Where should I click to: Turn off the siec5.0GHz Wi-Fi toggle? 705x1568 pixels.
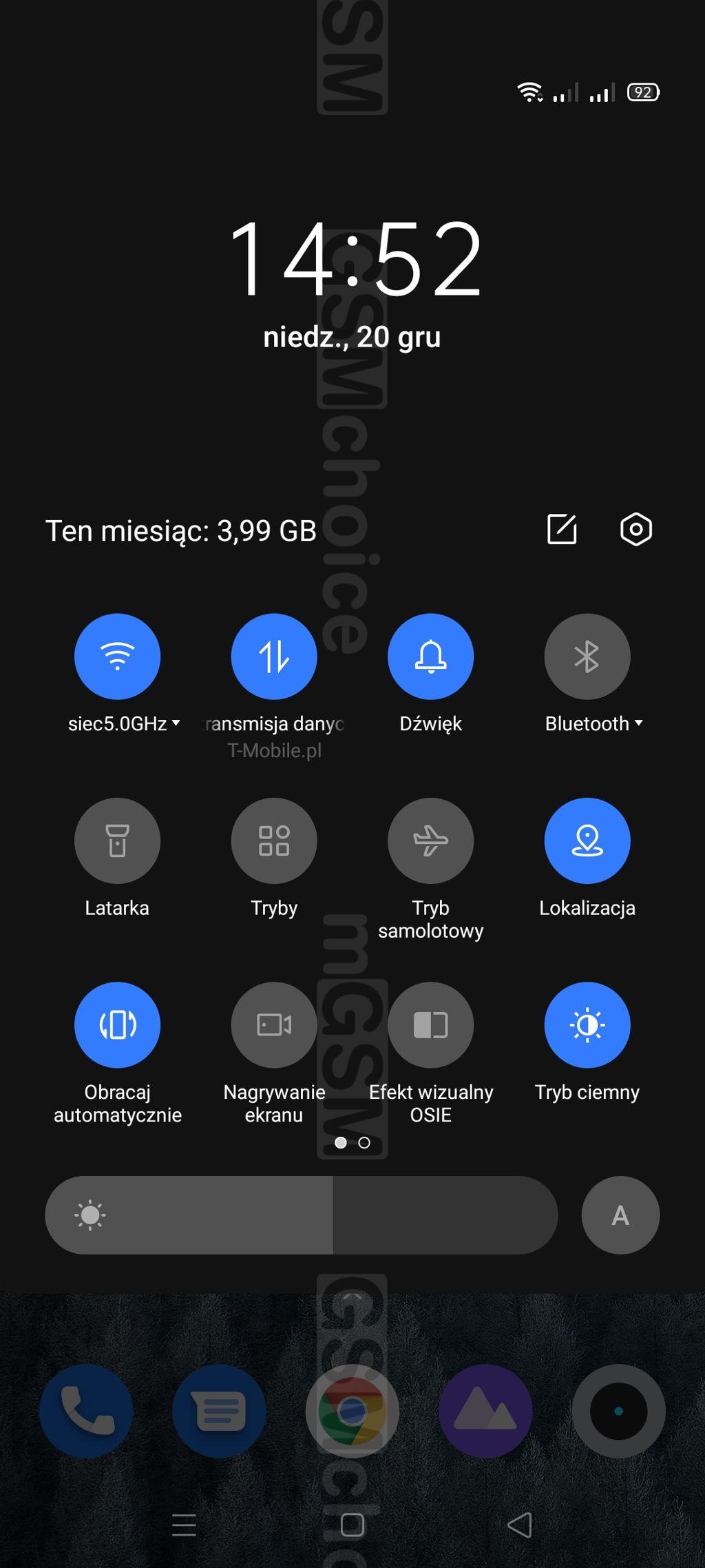(118, 657)
